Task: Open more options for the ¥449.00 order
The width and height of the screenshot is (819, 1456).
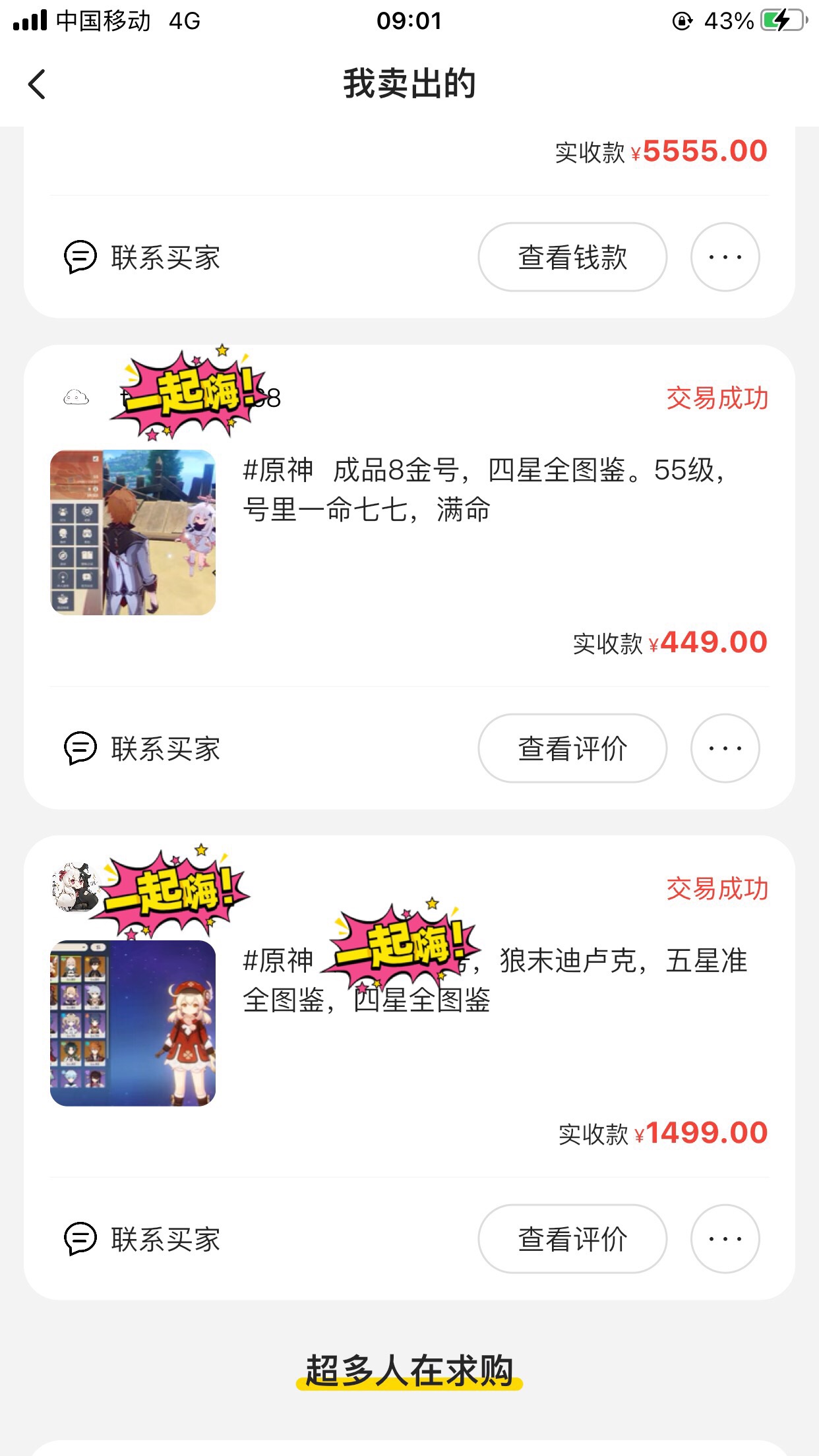Action: (725, 748)
